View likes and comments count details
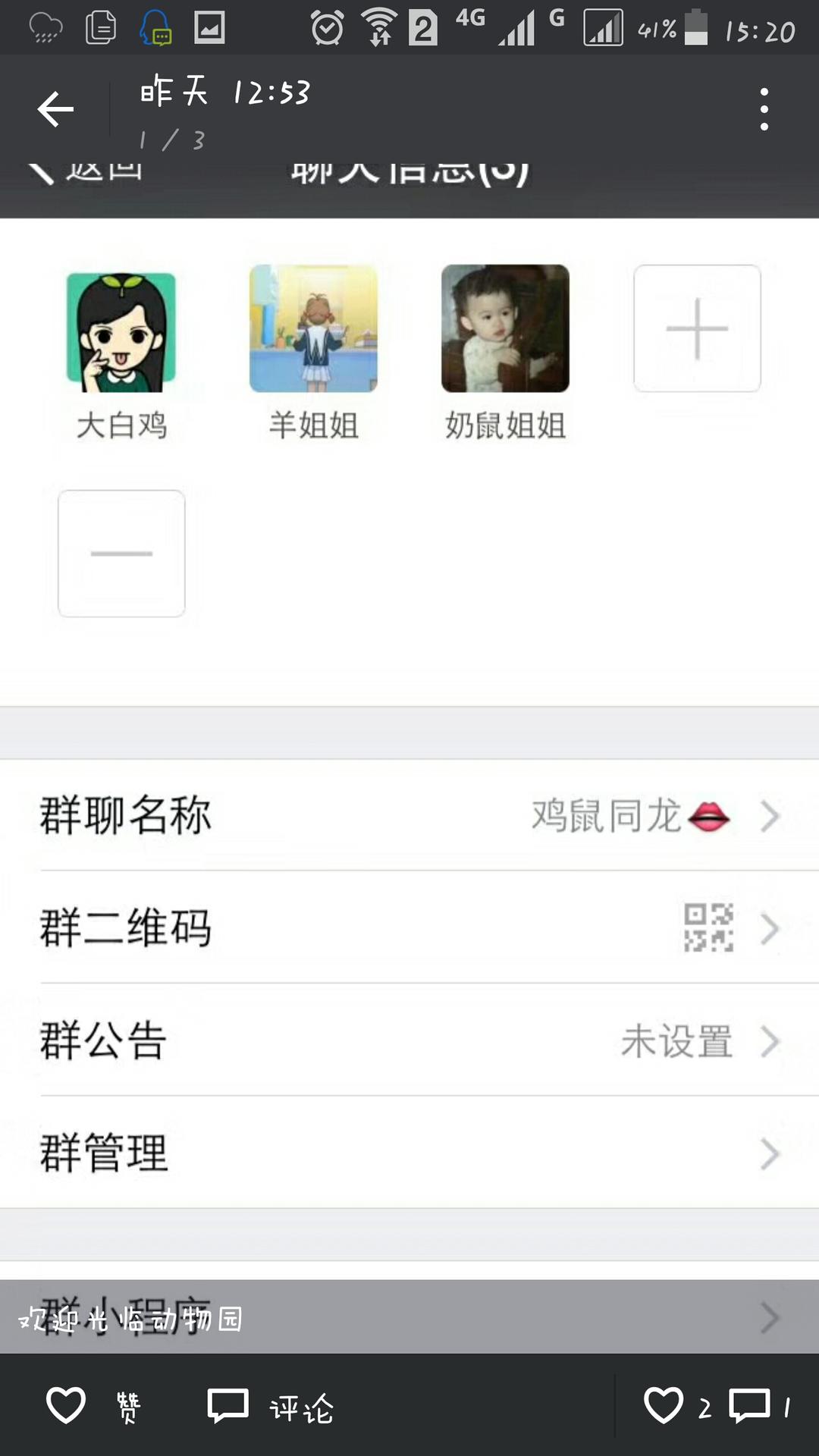 coord(716,1407)
